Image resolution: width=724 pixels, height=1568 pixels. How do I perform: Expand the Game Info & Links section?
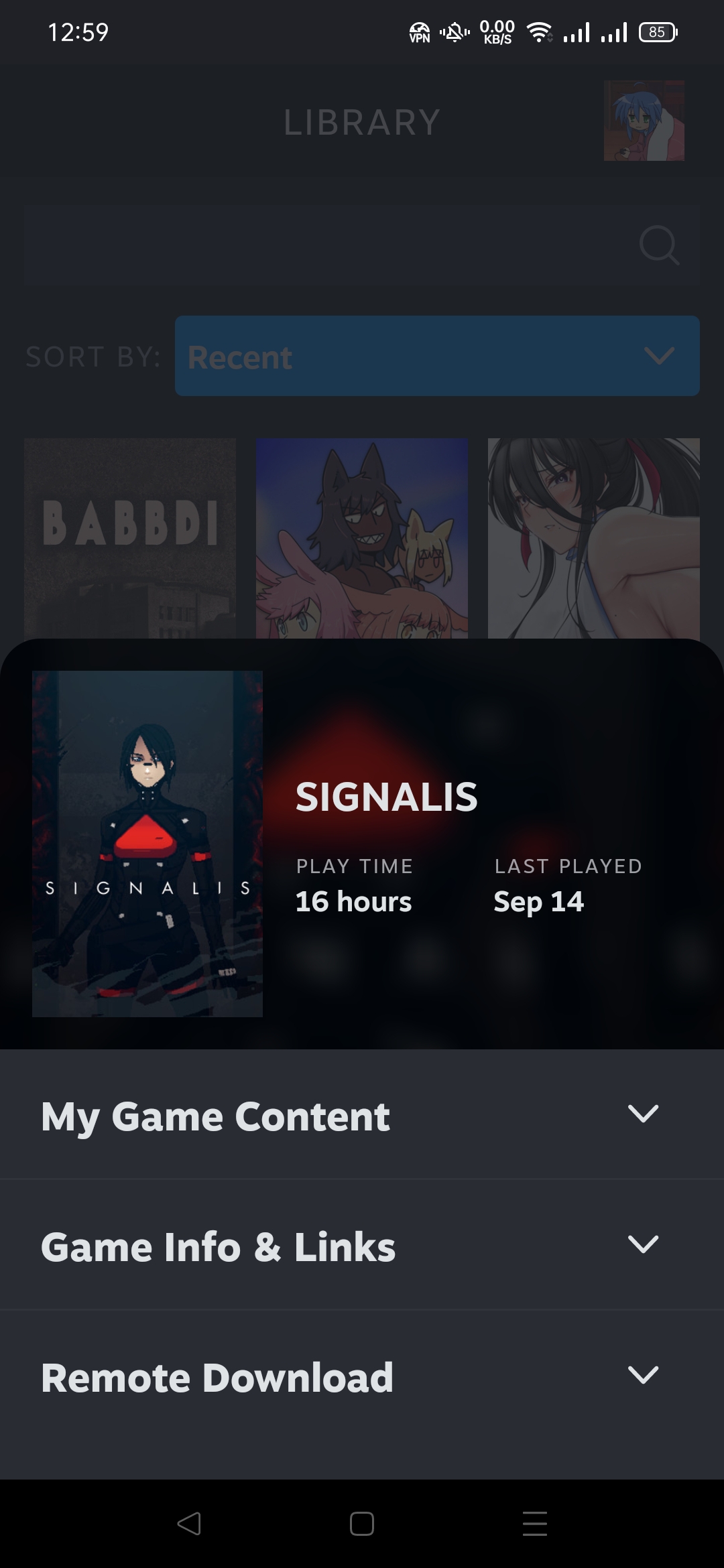[x=362, y=1246]
